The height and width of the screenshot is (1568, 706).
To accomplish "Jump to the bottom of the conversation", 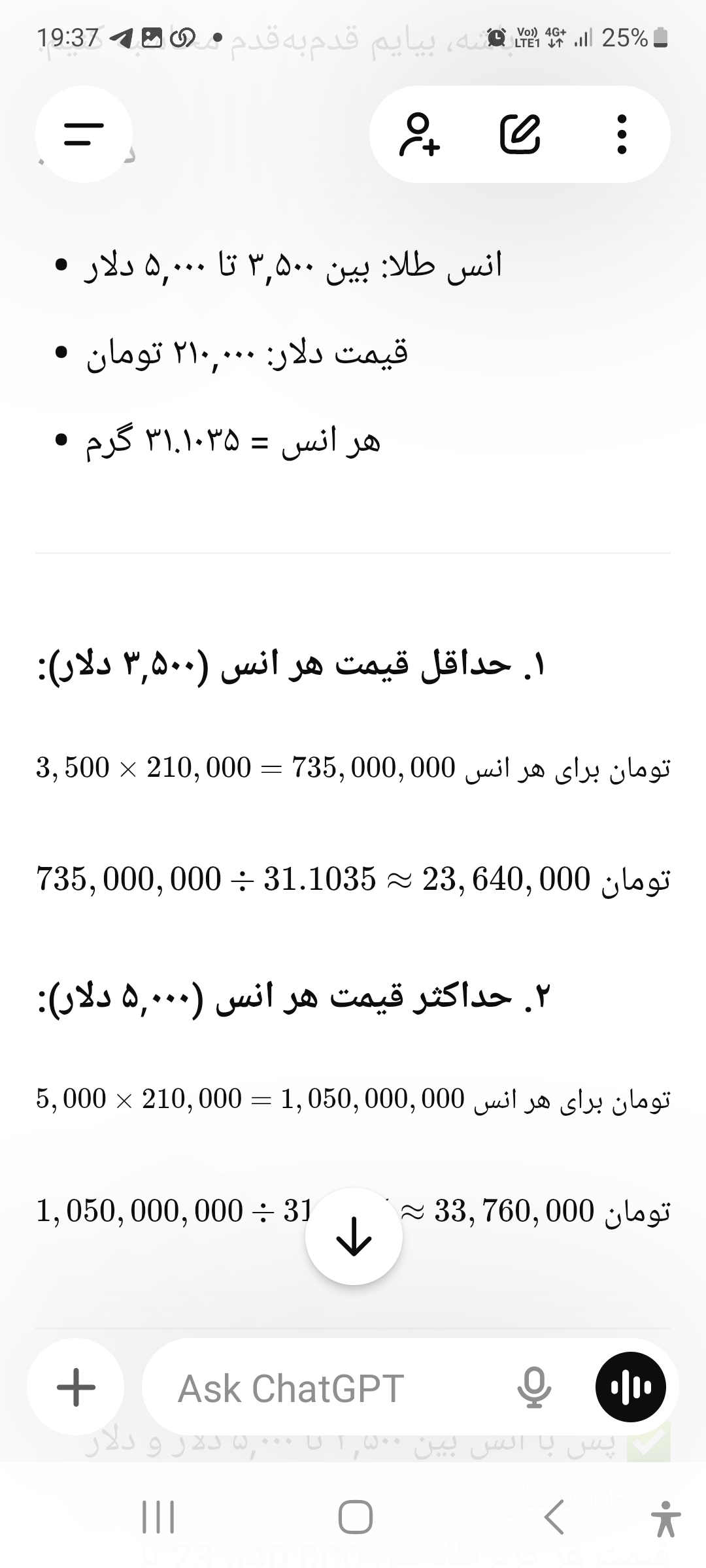I will coord(354,1237).
